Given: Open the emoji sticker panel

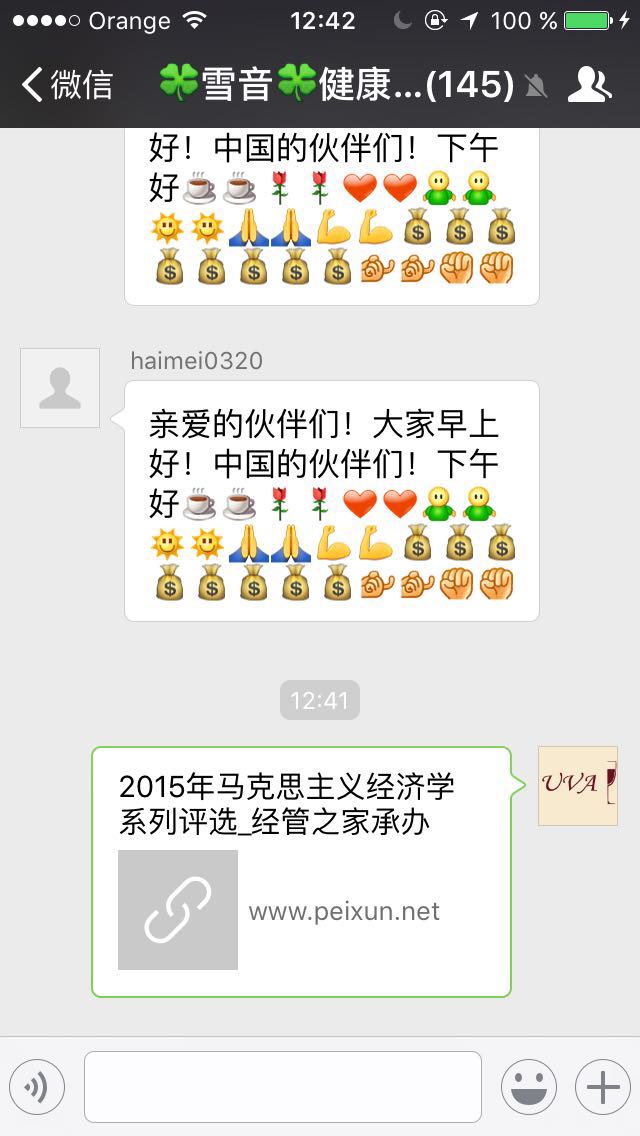Looking at the screenshot, I should pos(528,1087).
